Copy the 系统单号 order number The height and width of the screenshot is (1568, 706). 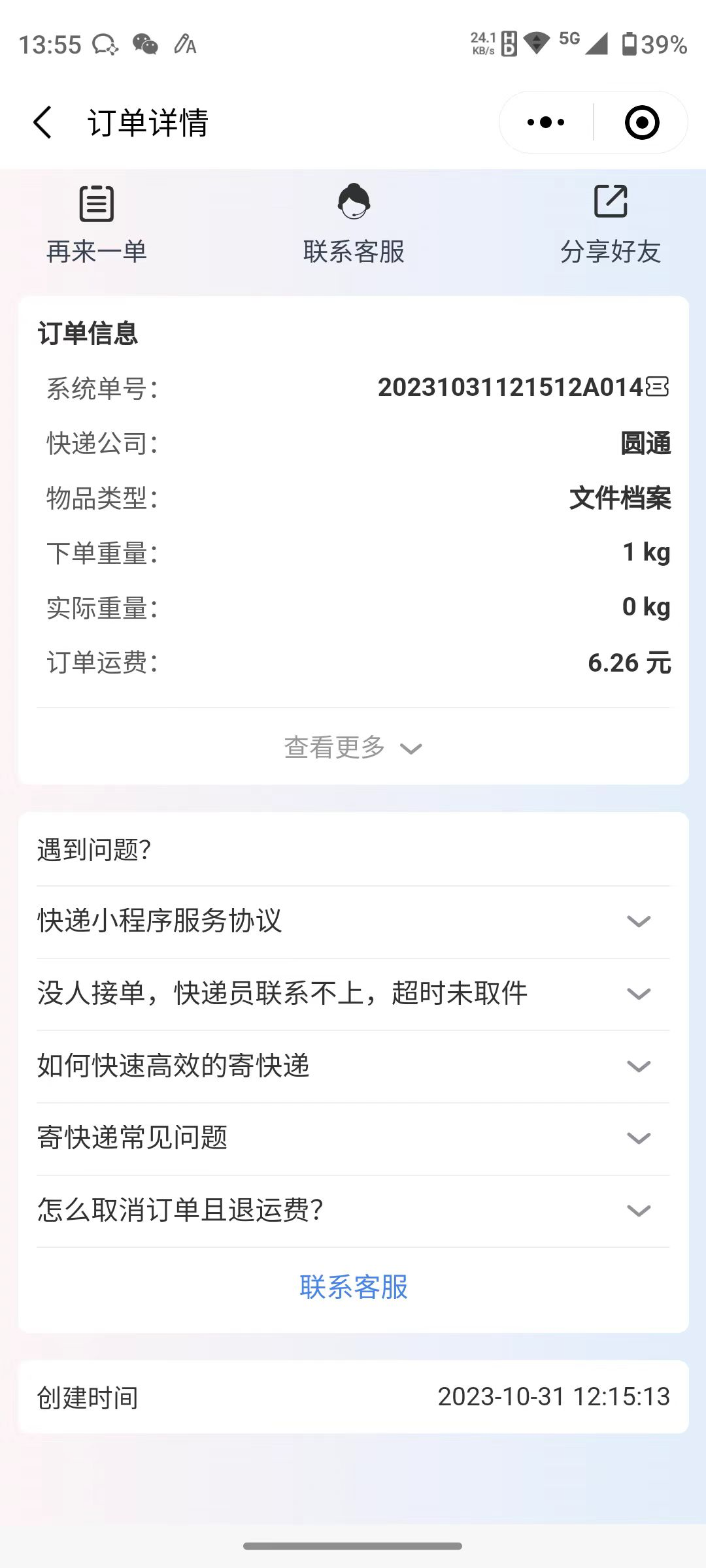(657, 387)
